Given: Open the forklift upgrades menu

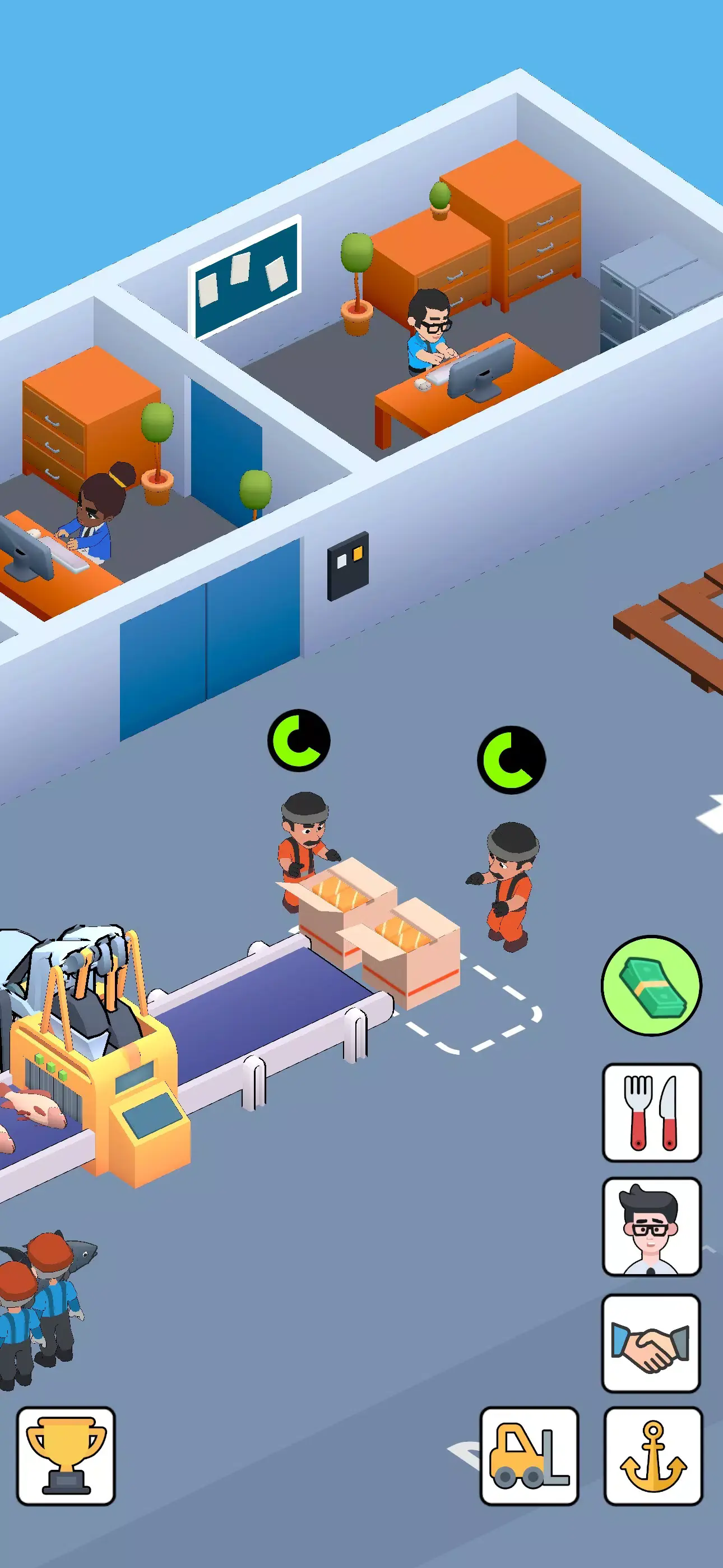Looking at the screenshot, I should pos(529,1455).
